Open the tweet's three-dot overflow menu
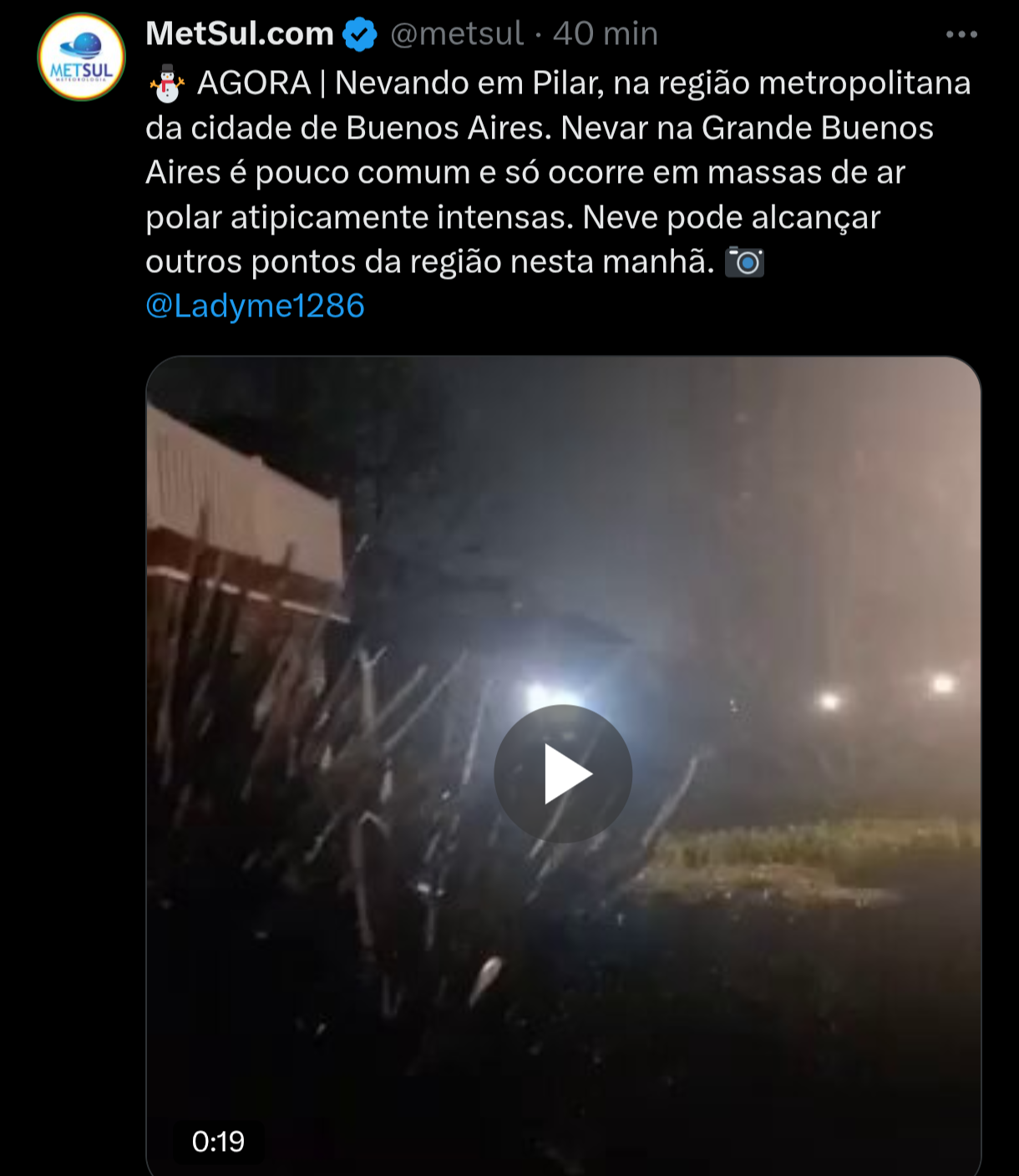This screenshot has height=1176, width=1019. pos(961,35)
